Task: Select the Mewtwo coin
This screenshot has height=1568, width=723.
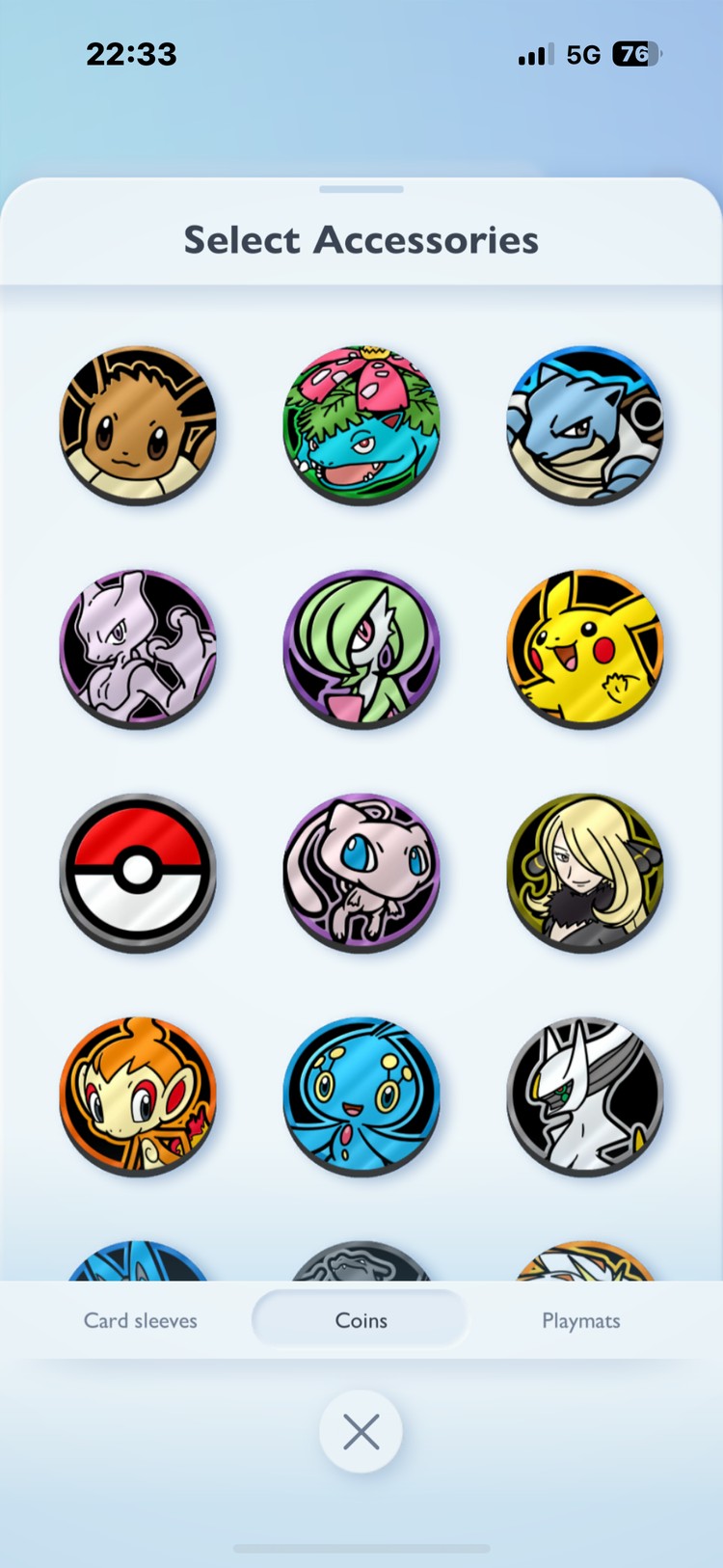Action: point(138,649)
